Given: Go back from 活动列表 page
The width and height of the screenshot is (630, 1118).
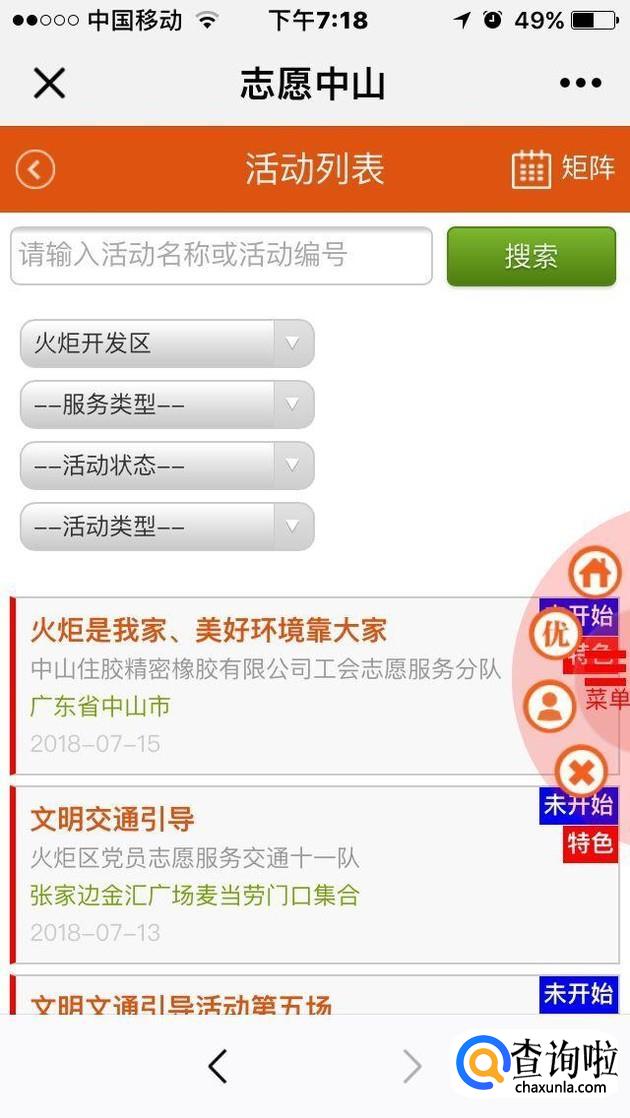Looking at the screenshot, I should click(x=35, y=169).
